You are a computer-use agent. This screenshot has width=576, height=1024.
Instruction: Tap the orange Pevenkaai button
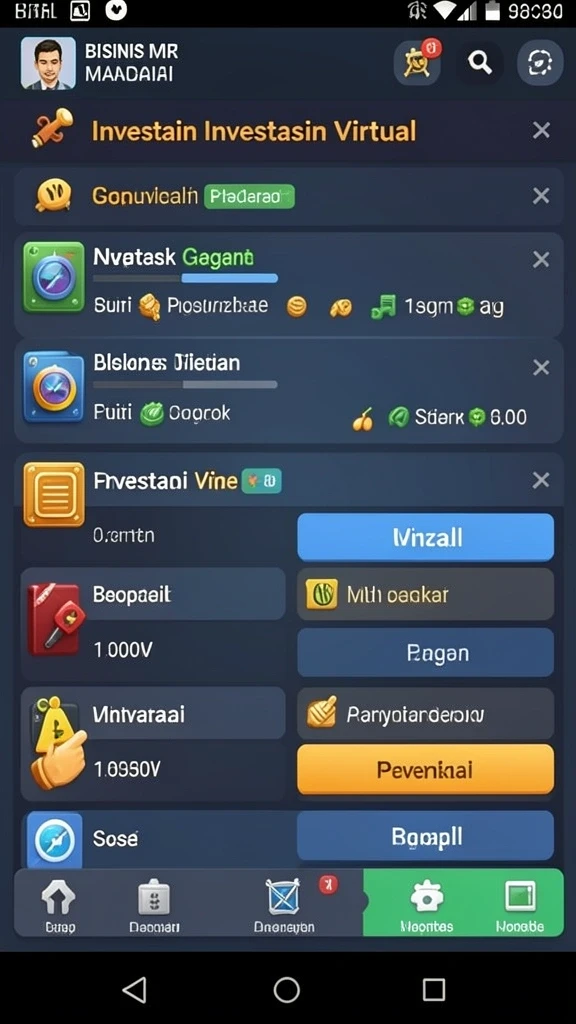pos(425,769)
